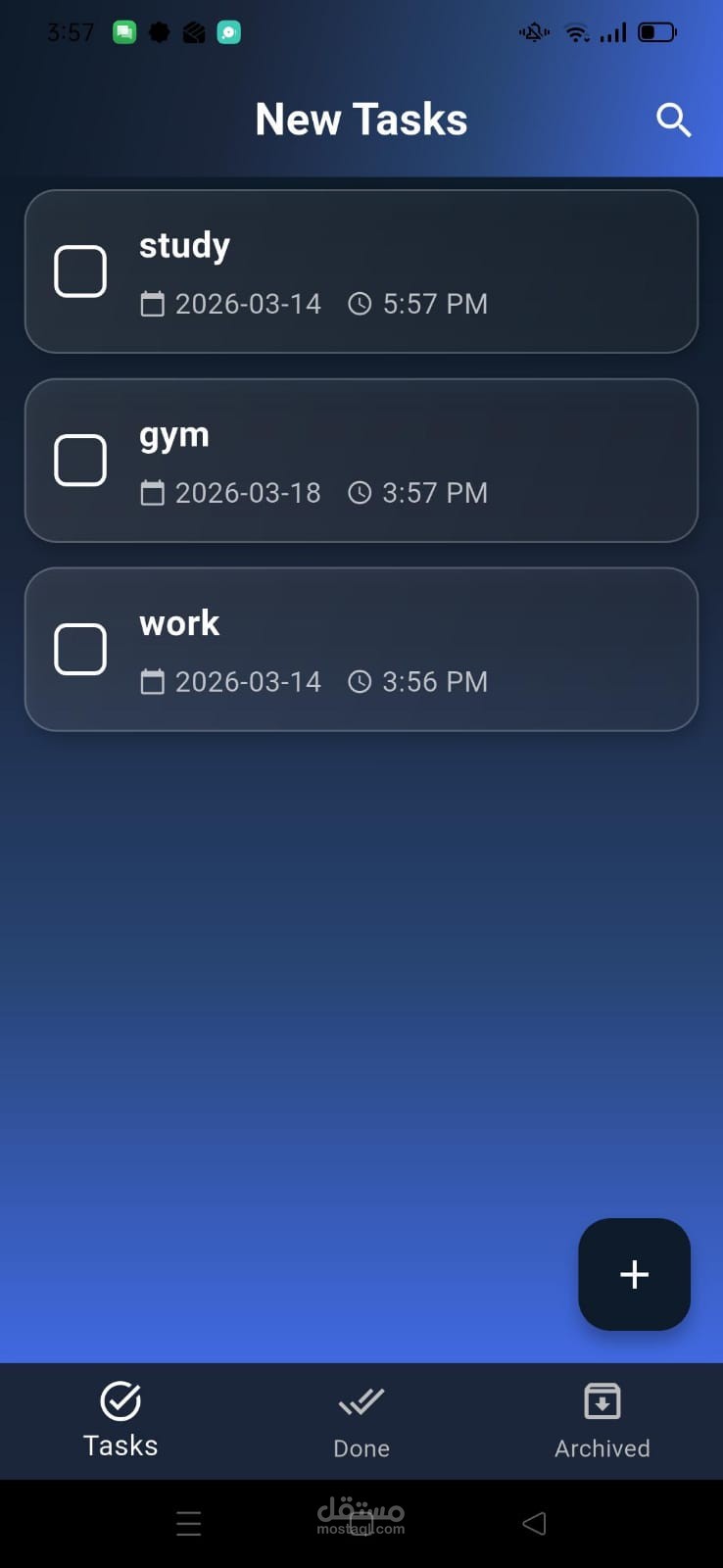Mark the gym task as complete
The image size is (723, 1568).
[x=80, y=460]
